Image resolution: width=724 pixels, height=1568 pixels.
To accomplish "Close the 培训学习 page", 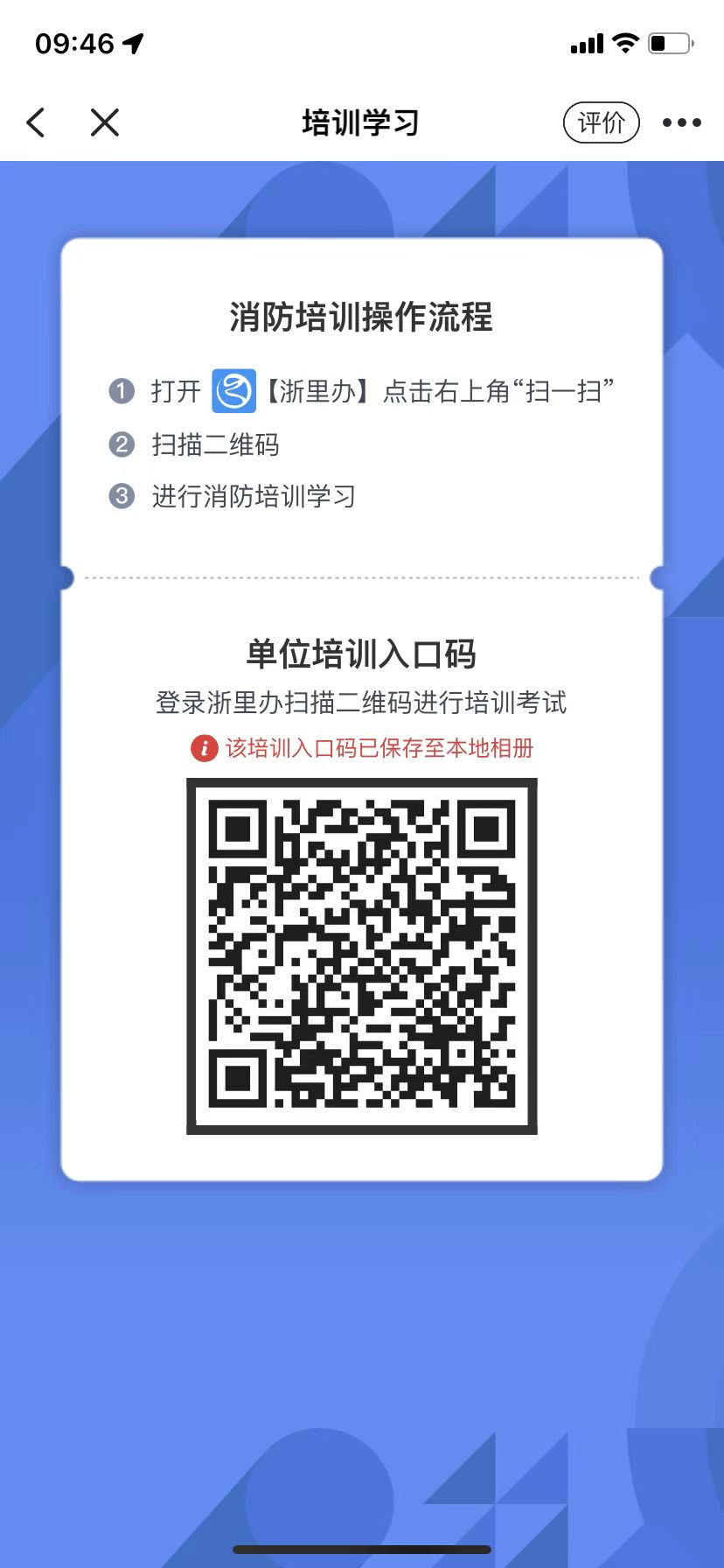I will pos(105,122).
